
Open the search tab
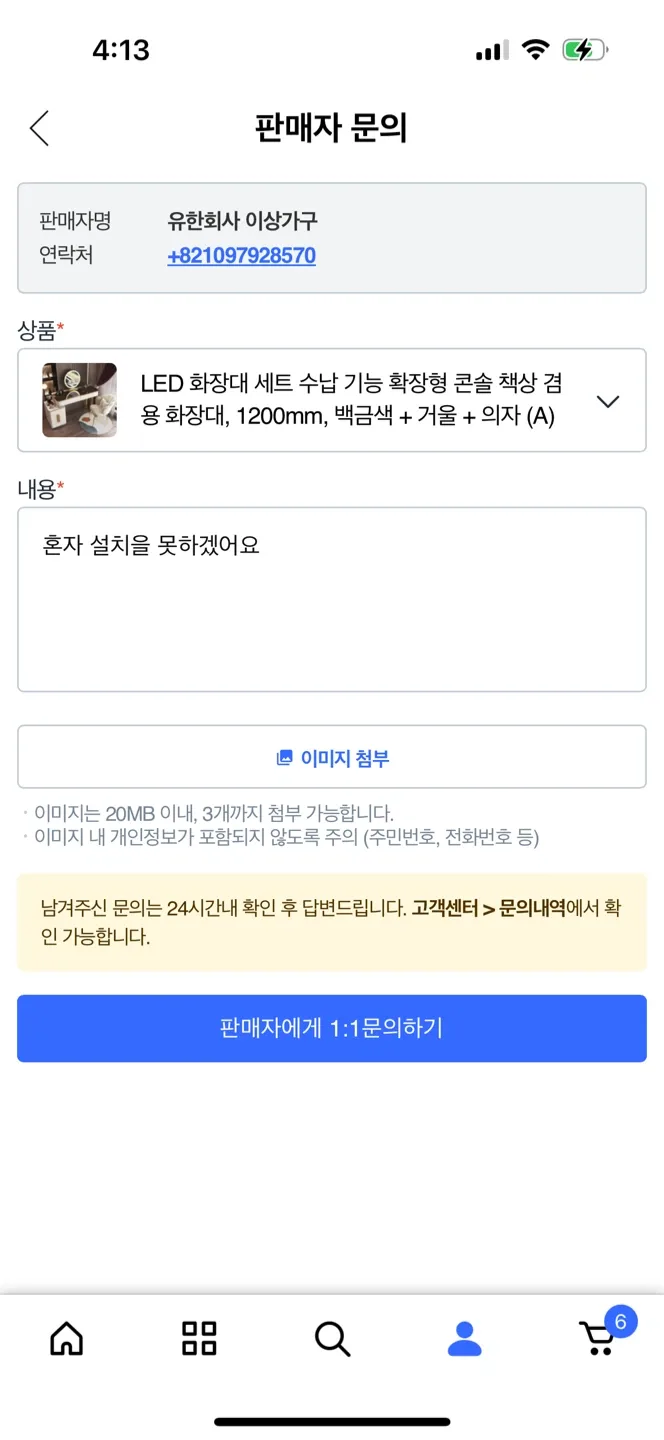coord(332,1338)
